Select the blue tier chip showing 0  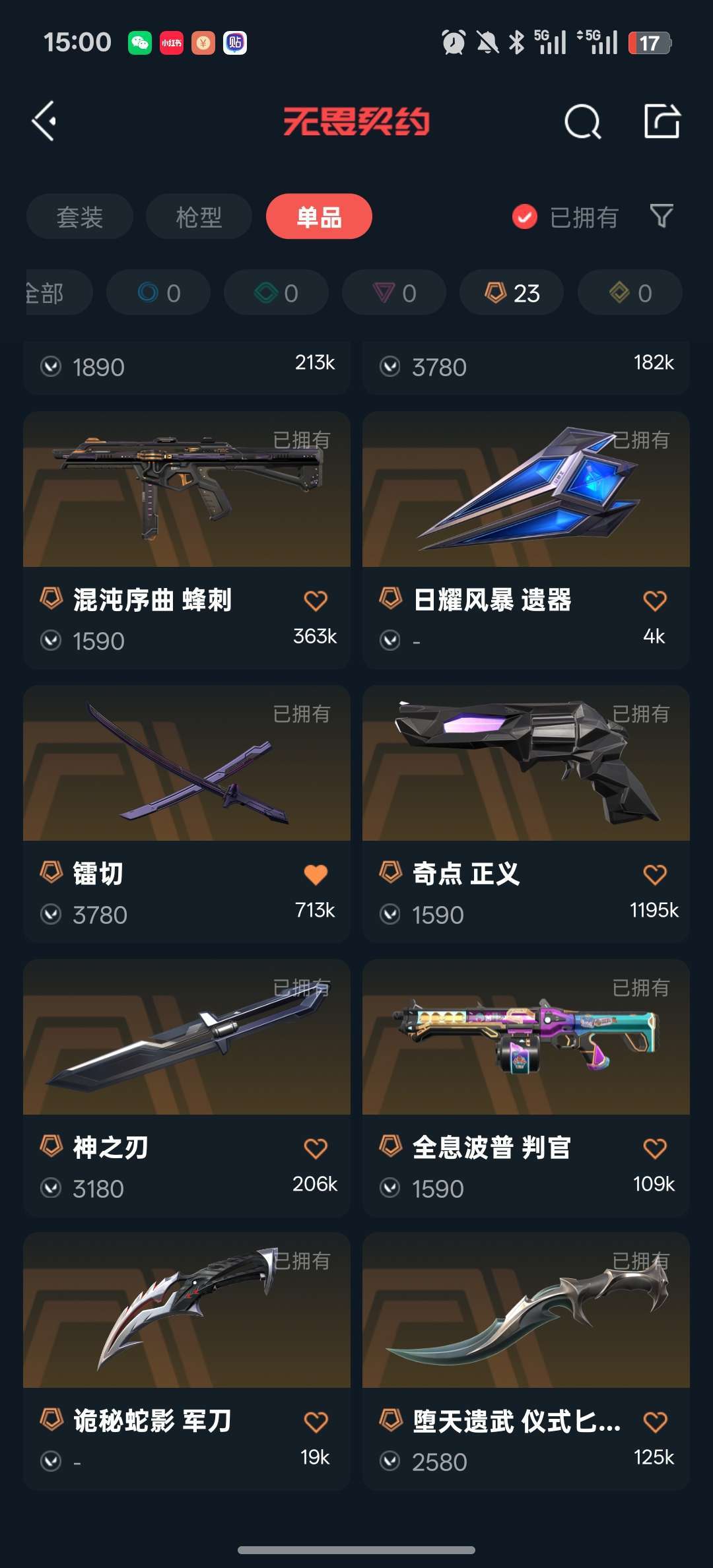(158, 292)
